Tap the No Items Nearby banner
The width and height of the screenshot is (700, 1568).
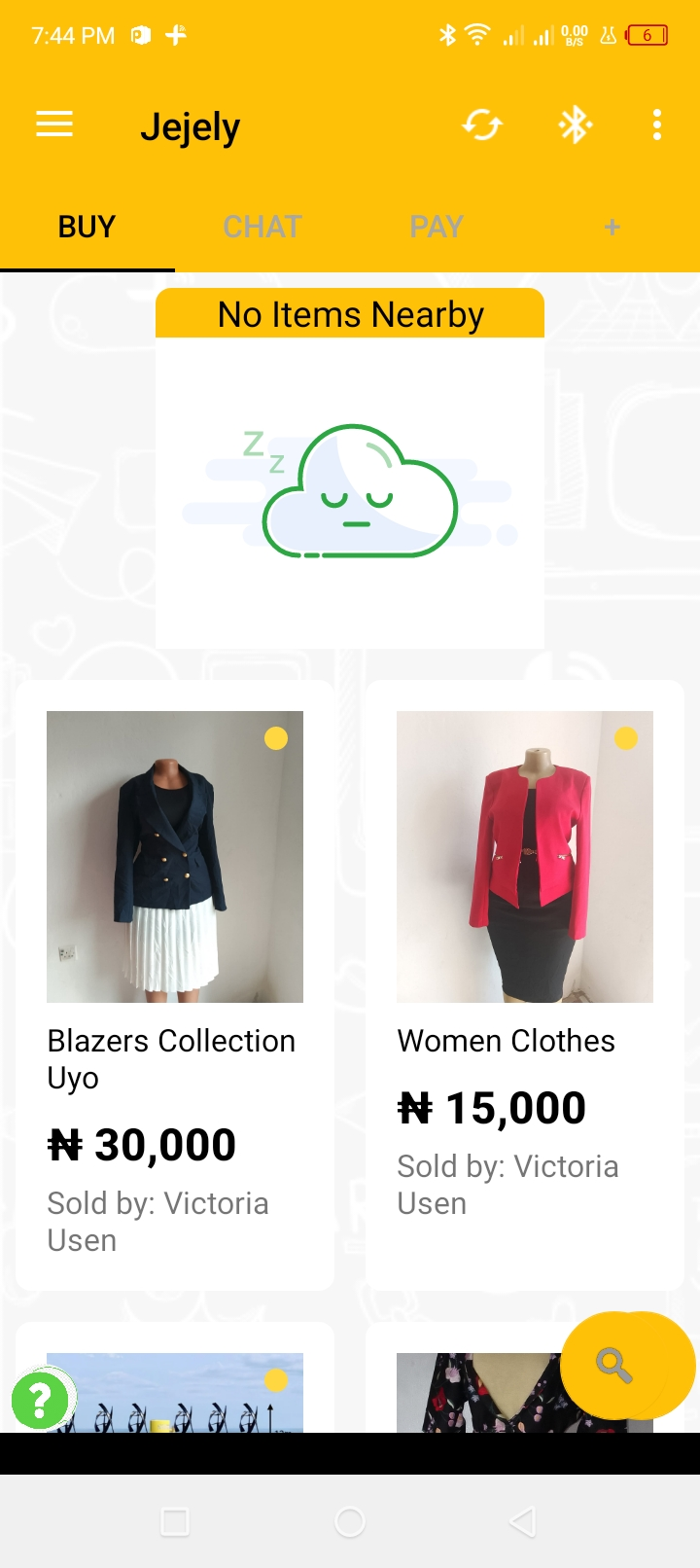click(350, 313)
